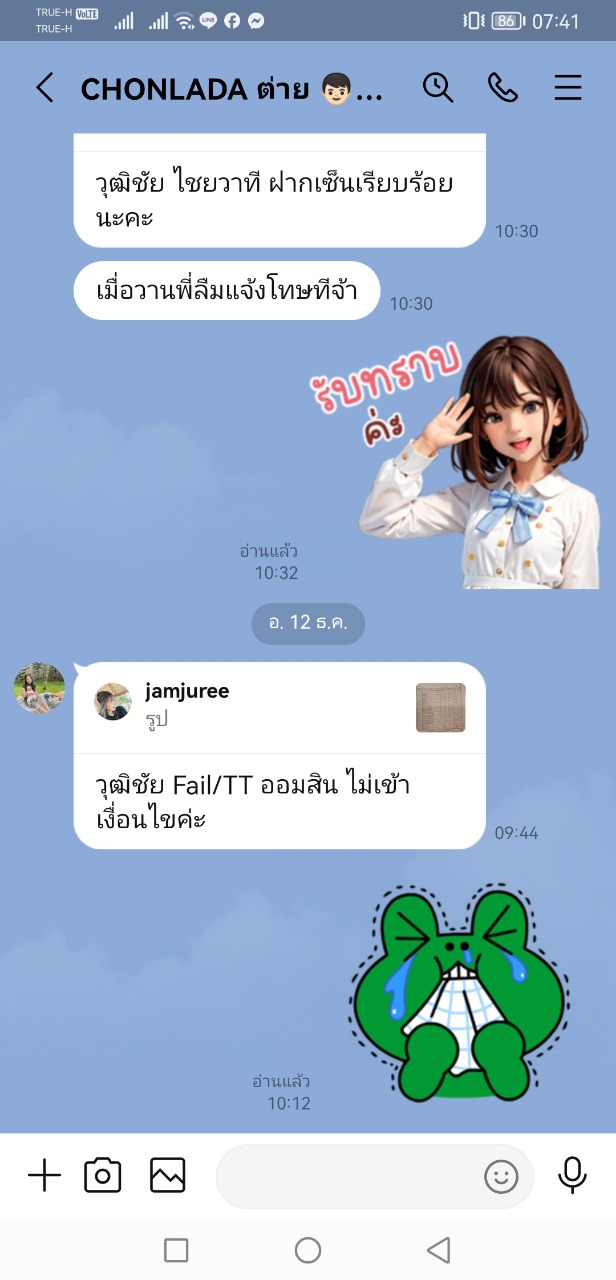
Task: Open the plus attachment options
Action: pyautogui.click(x=44, y=1175)
